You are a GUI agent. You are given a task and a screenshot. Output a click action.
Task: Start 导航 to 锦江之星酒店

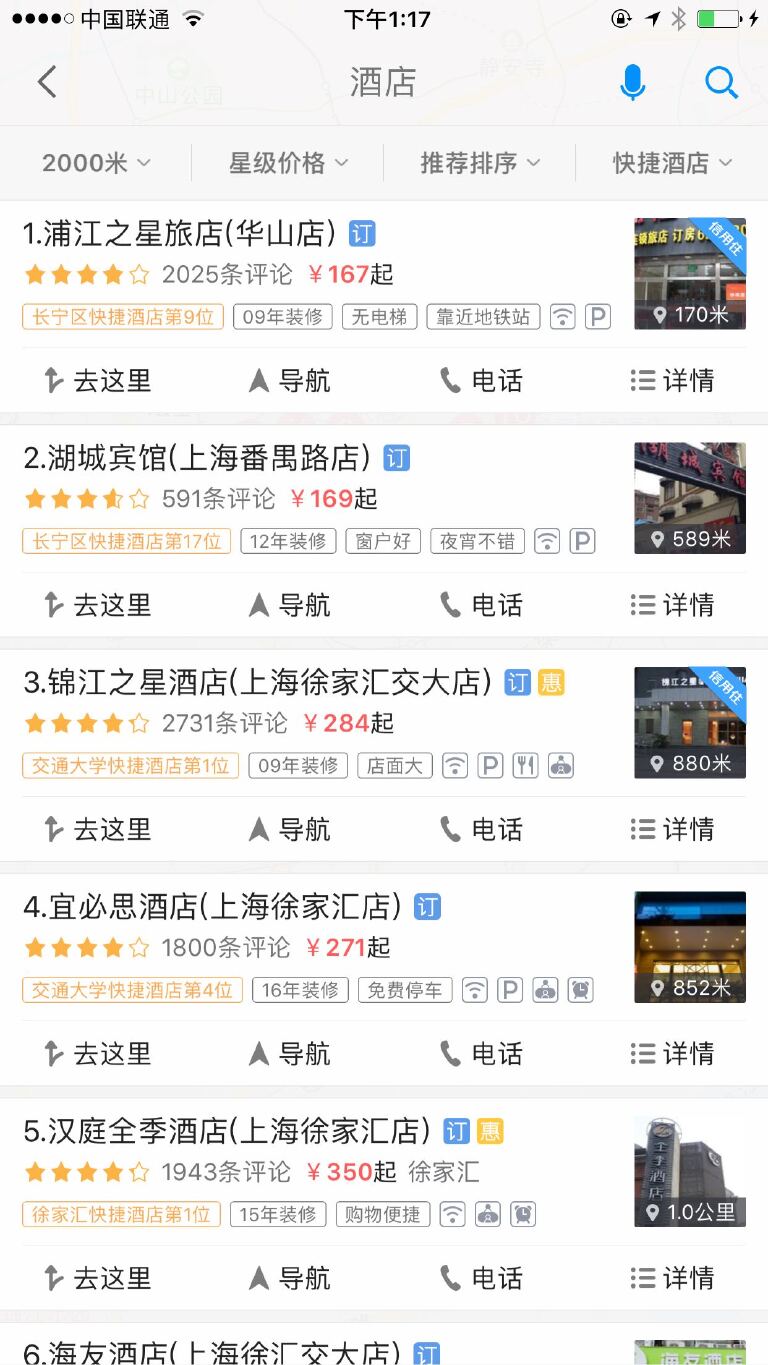coord(289,829)
